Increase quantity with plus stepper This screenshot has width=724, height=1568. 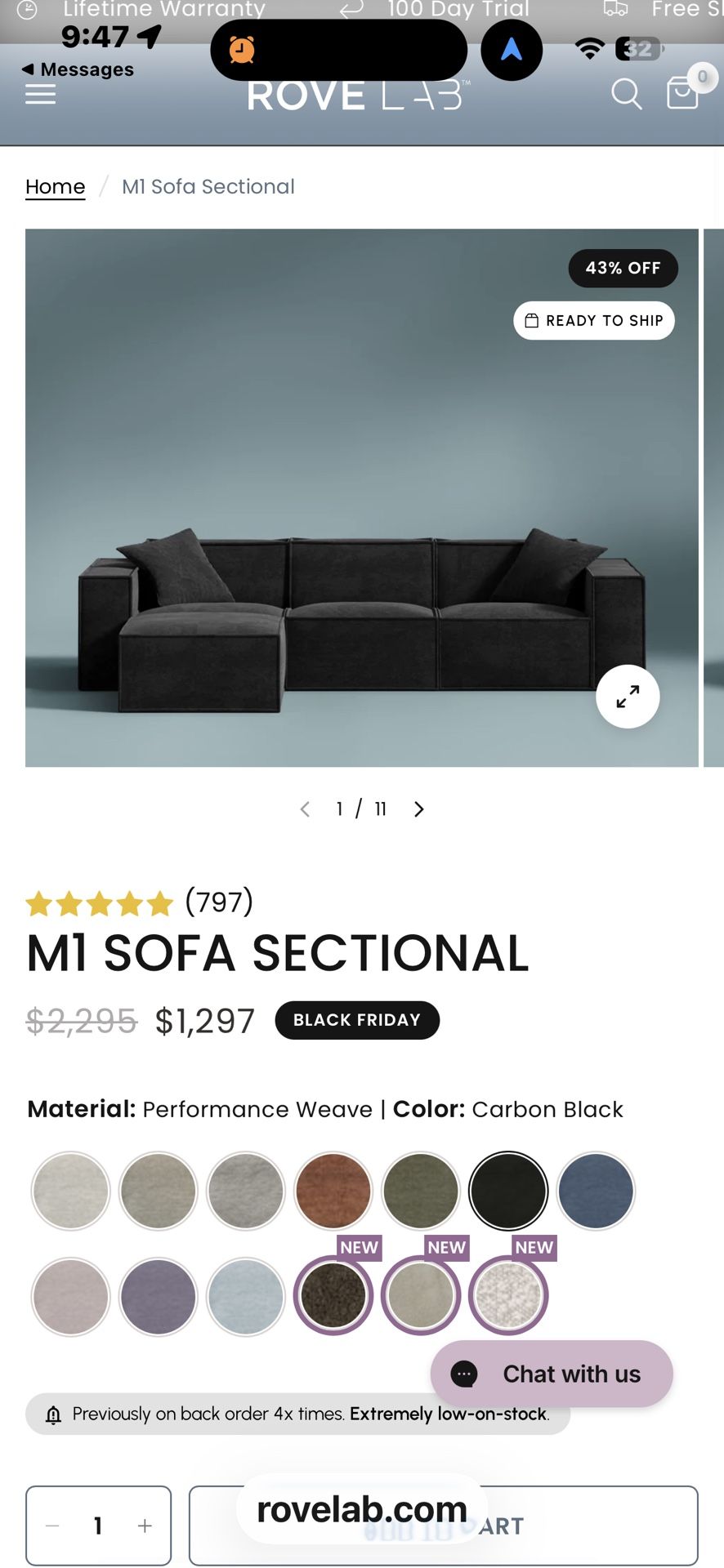click(145, 1526)
